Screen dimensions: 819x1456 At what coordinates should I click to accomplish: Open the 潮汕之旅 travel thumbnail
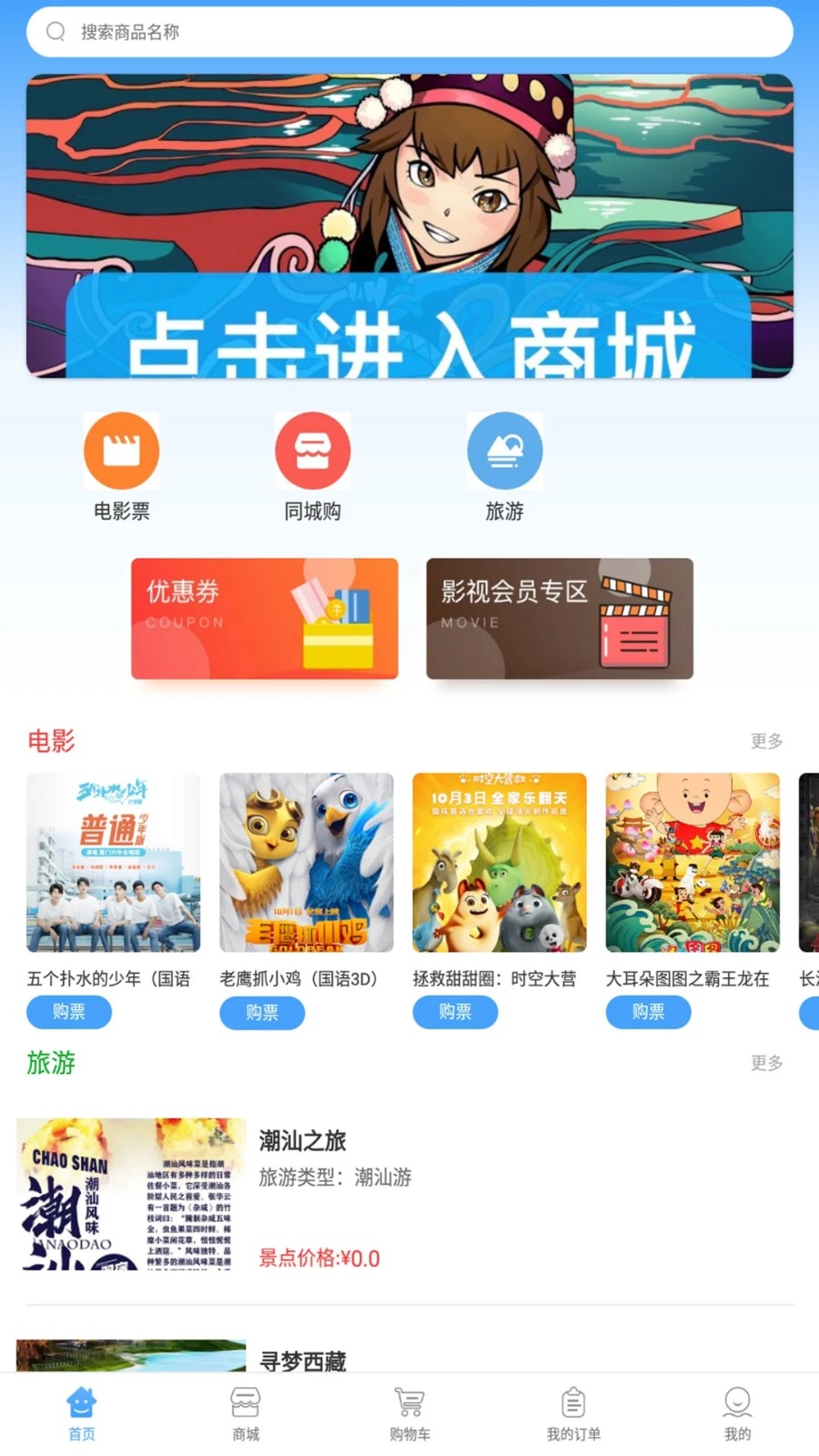[x=130, y=1194]
